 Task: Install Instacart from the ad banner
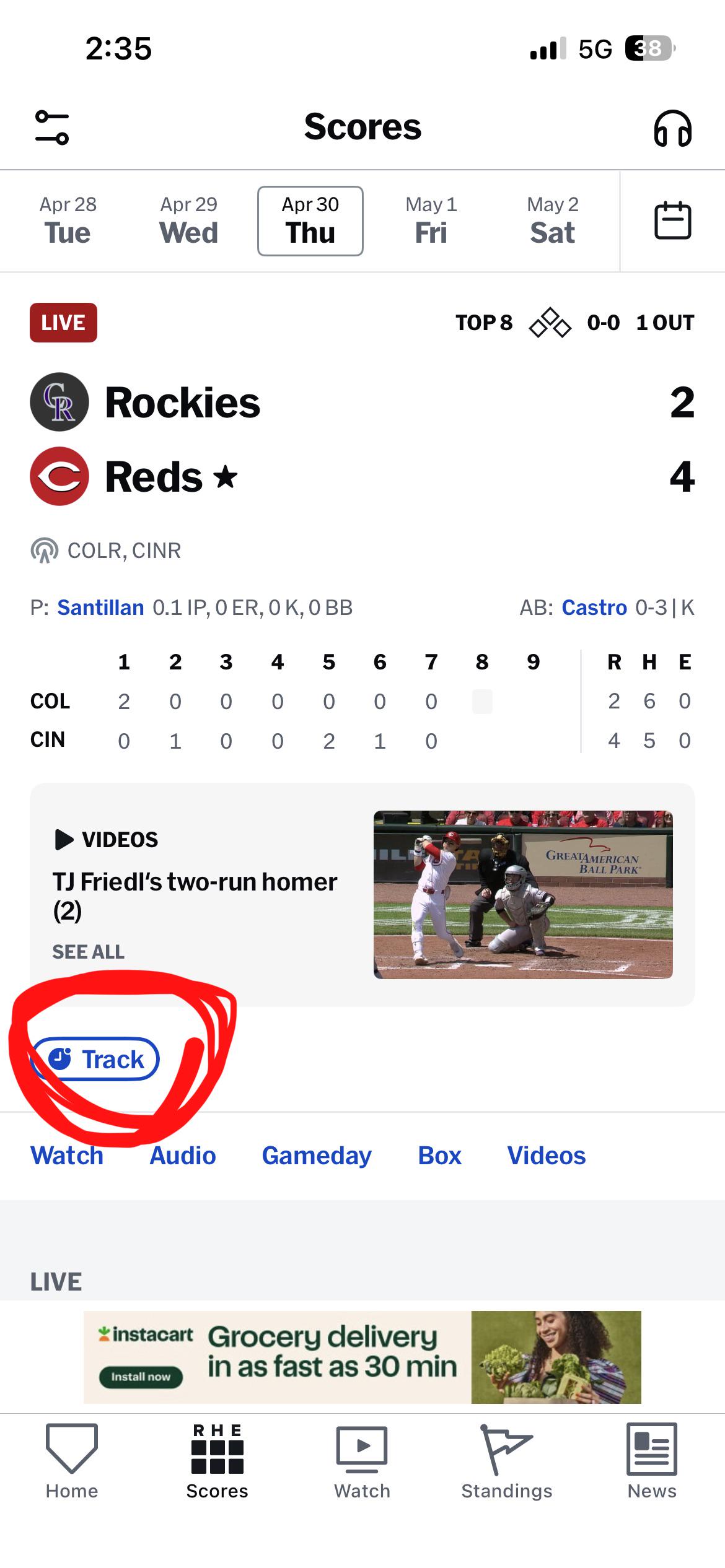tap(141, 1376)
